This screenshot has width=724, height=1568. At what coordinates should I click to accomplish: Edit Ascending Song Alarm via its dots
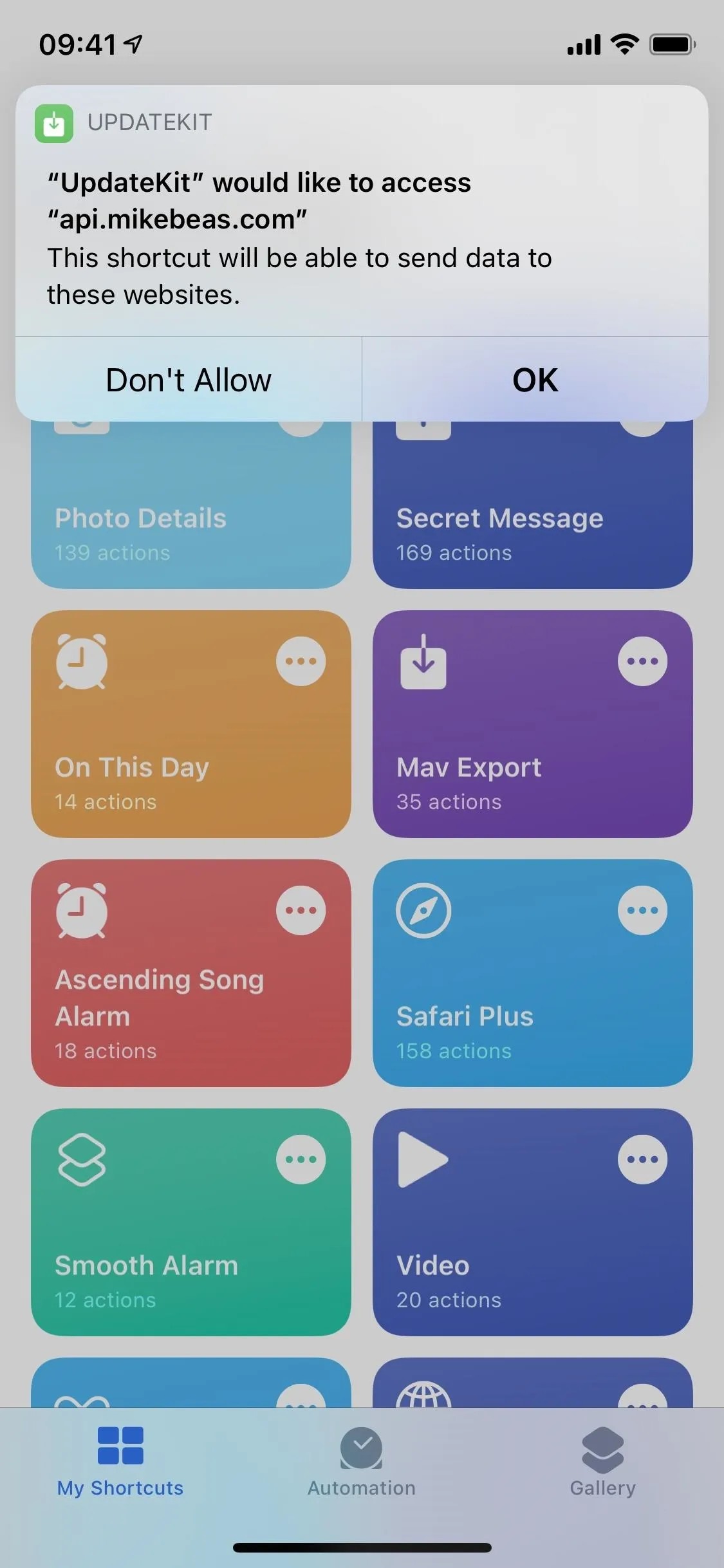301,910
